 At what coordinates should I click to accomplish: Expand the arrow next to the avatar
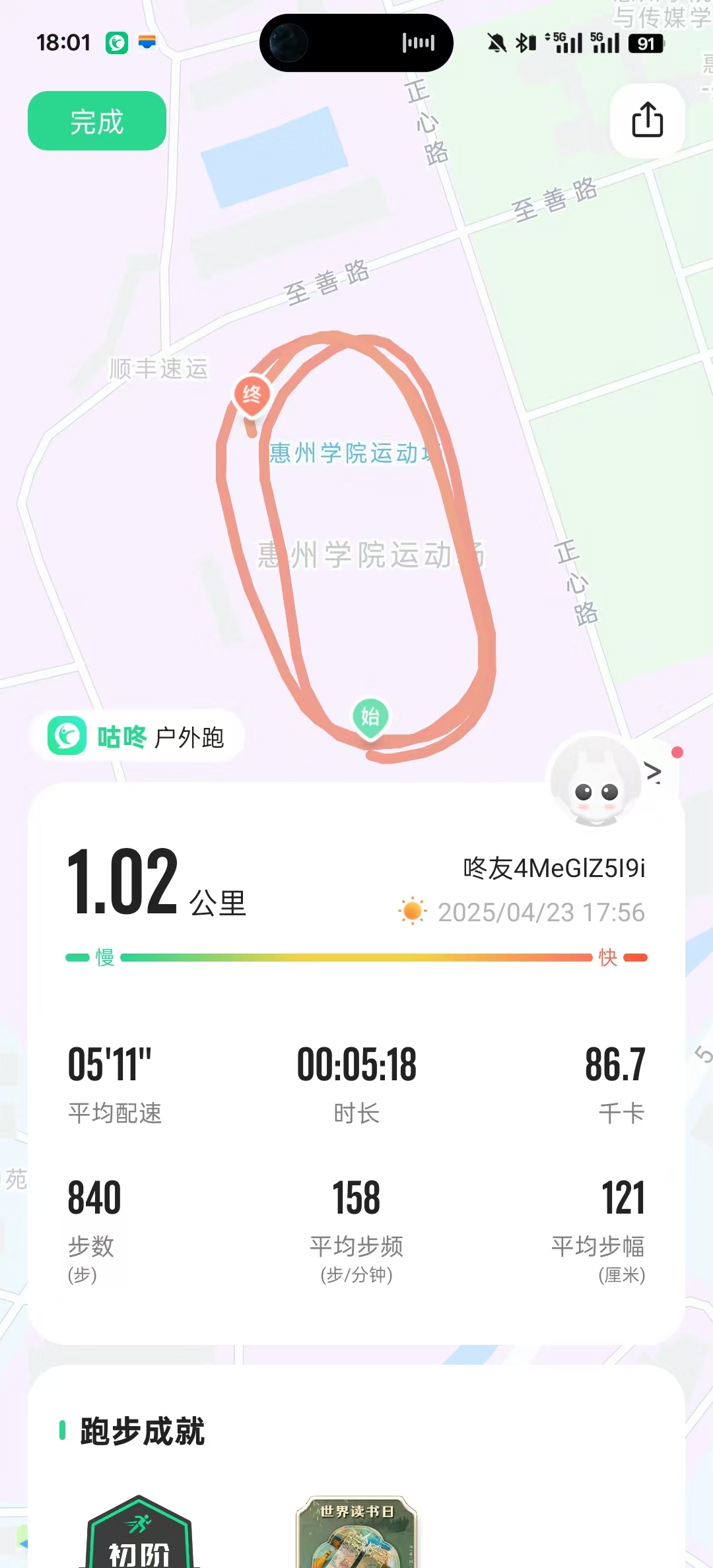pyautogui.click(x=653, y=772)
